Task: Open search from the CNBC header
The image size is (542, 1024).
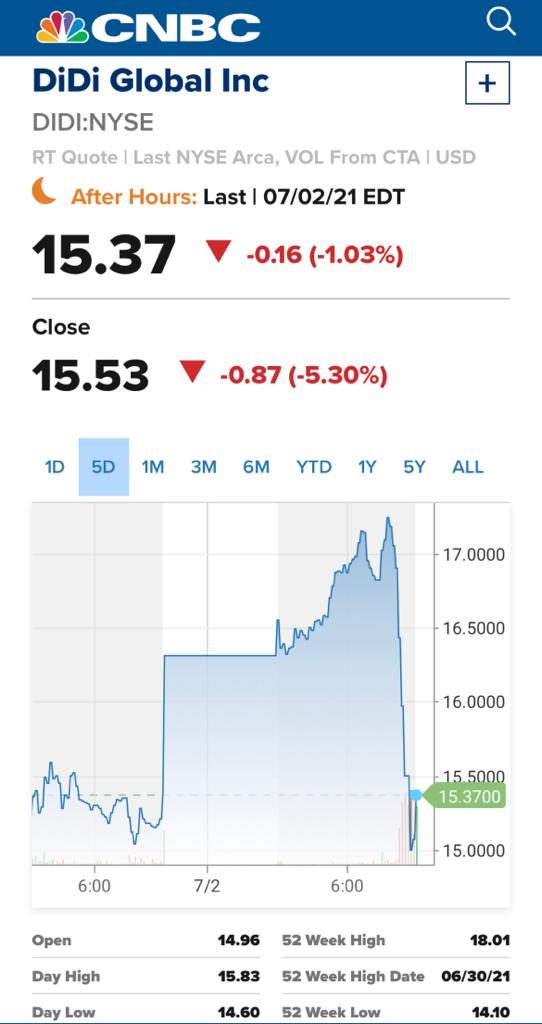Action: [502, 24]
